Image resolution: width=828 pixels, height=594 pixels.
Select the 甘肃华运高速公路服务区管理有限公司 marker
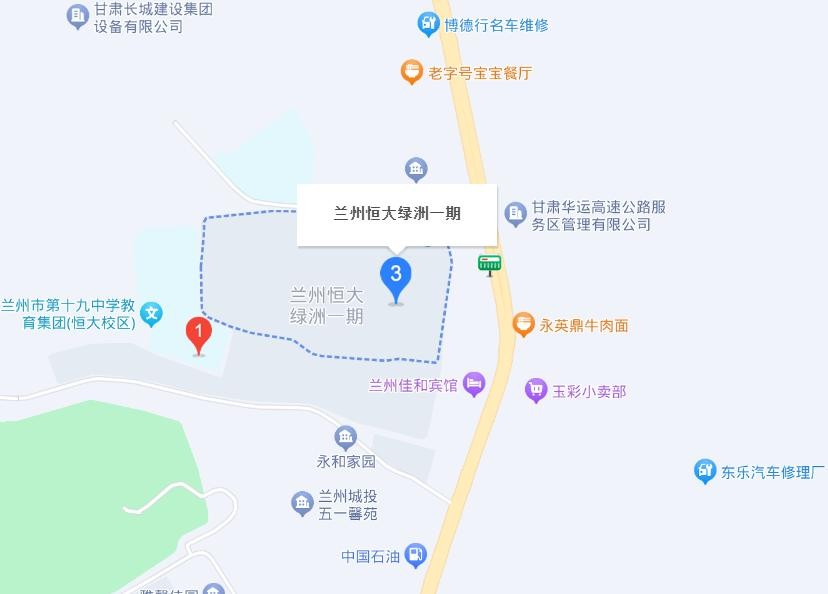click(x=515, y=213)
